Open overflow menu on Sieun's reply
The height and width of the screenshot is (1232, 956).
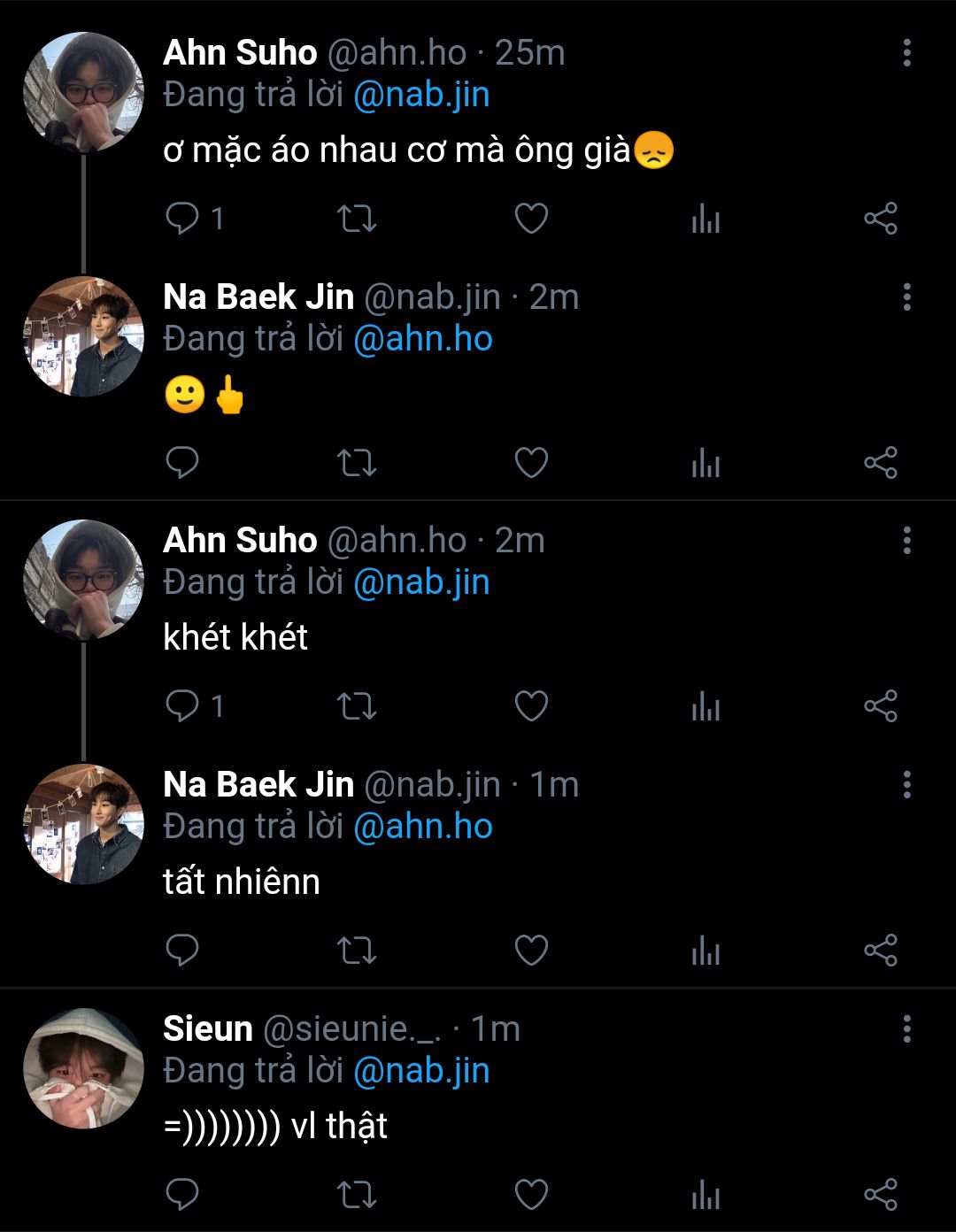pyautogui.click(x=906, y=1028)
